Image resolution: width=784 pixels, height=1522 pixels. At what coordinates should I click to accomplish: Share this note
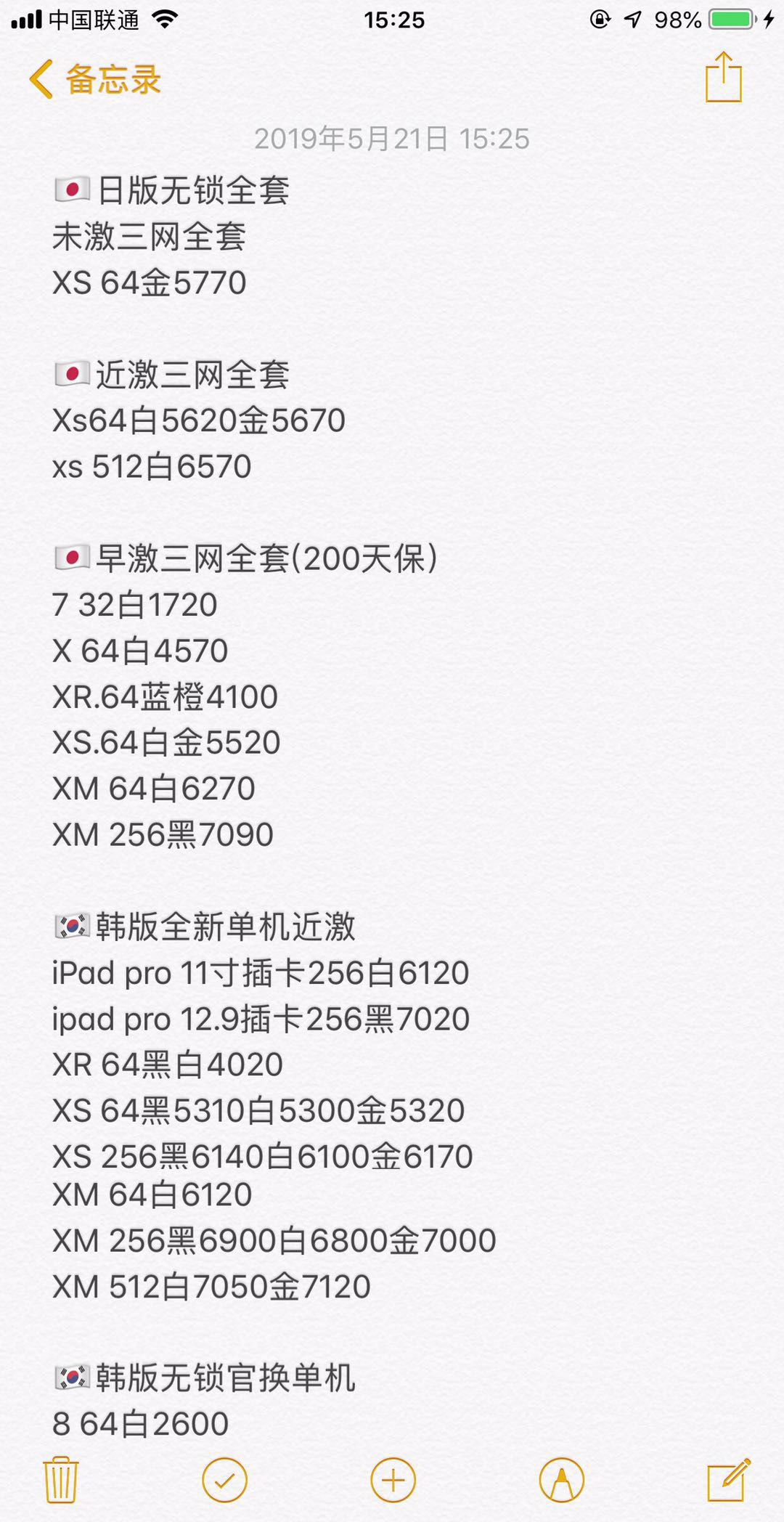(723, 77)
